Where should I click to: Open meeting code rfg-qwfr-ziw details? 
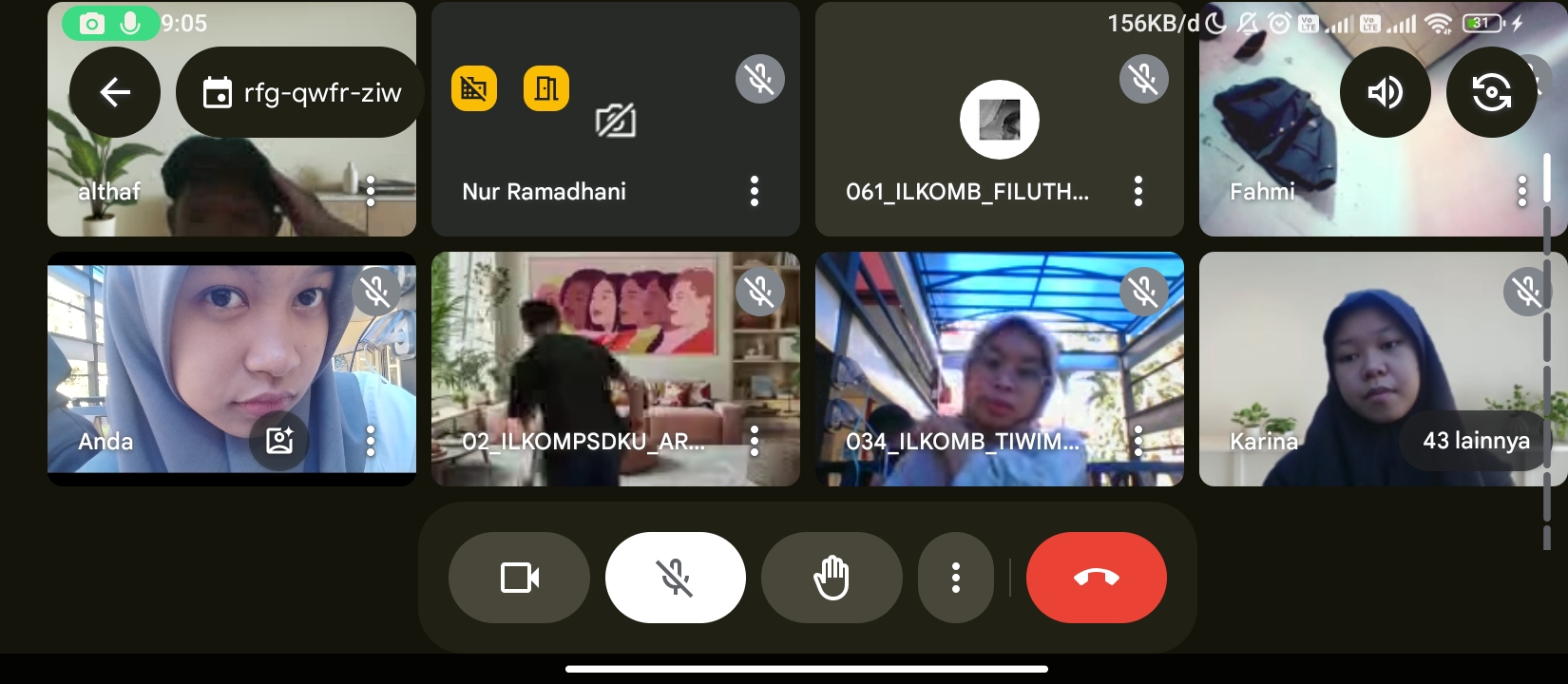pos(301,92)
